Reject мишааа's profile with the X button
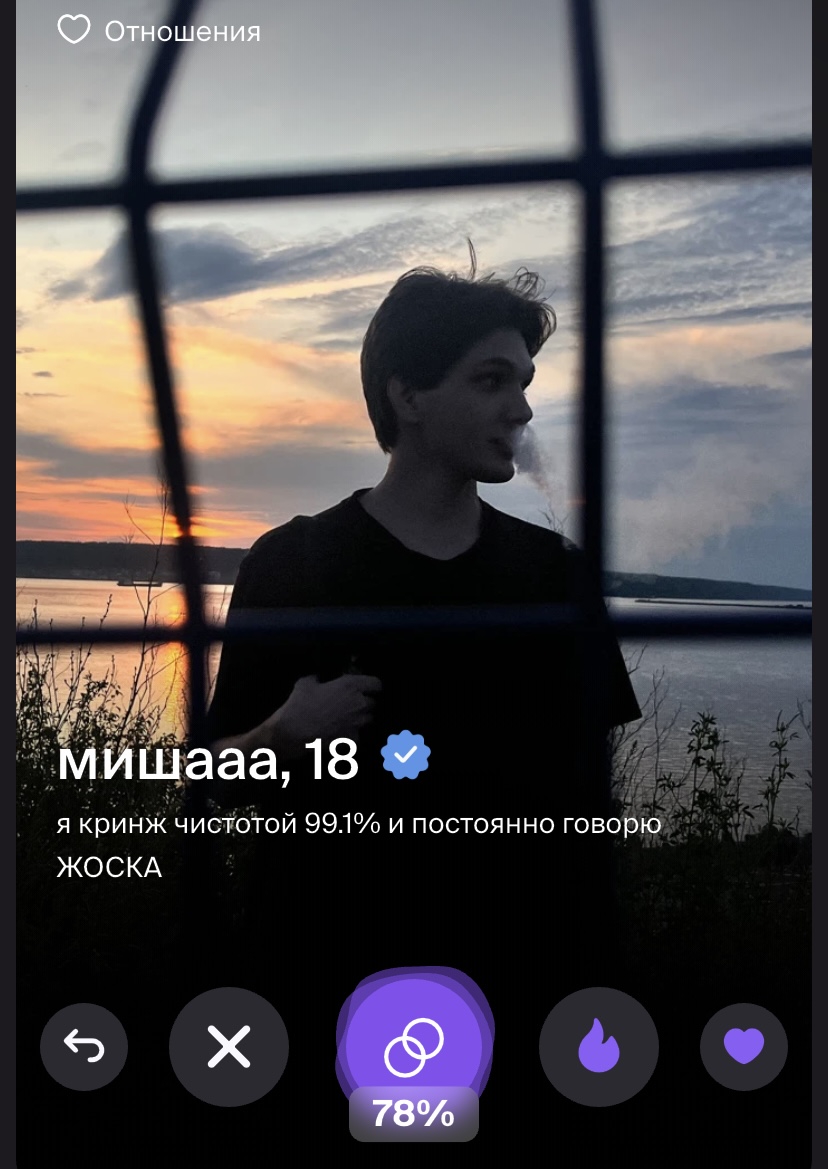Viewport: 828px width, 1169px height. (x=229, y=1047)
